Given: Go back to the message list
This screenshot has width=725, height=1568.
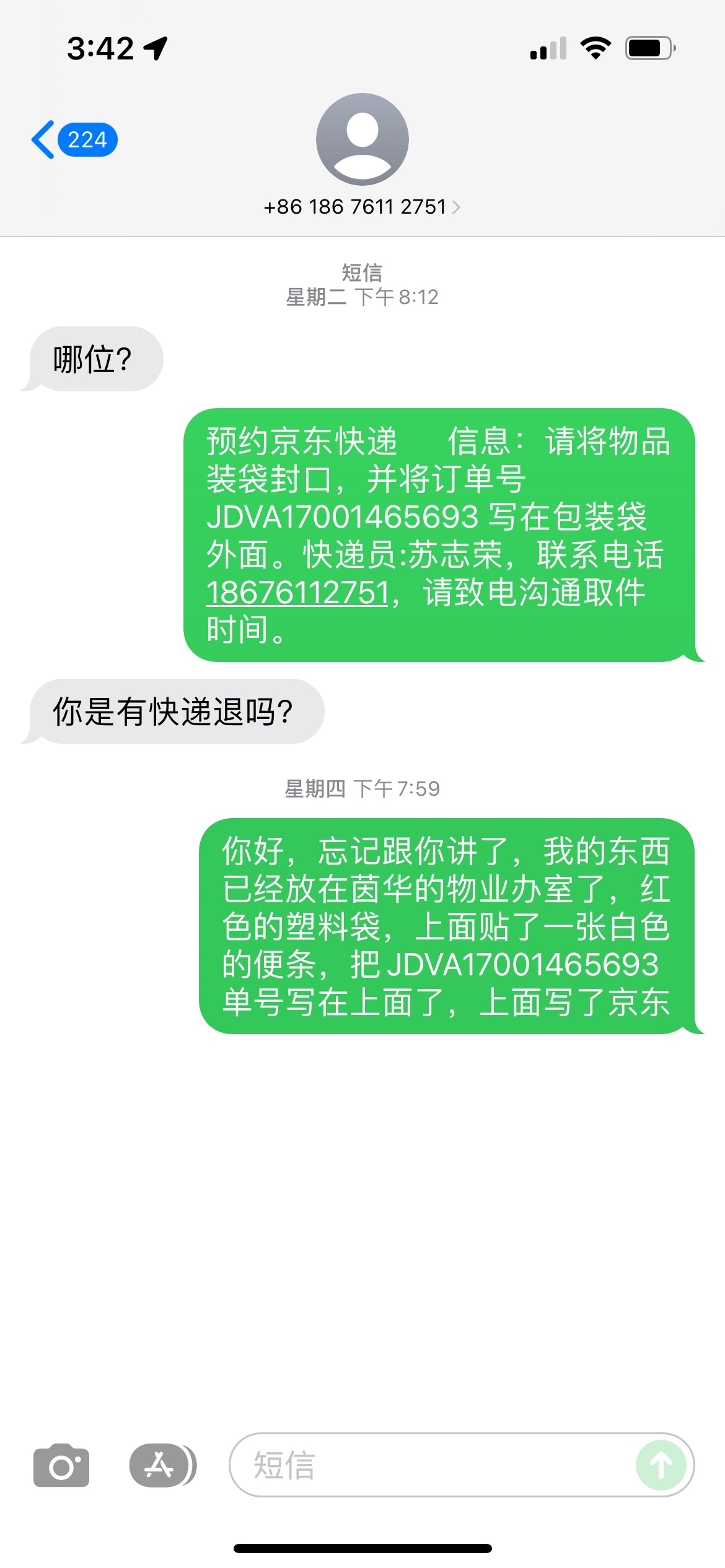Looking at the screenshot, I should point(74,140).
